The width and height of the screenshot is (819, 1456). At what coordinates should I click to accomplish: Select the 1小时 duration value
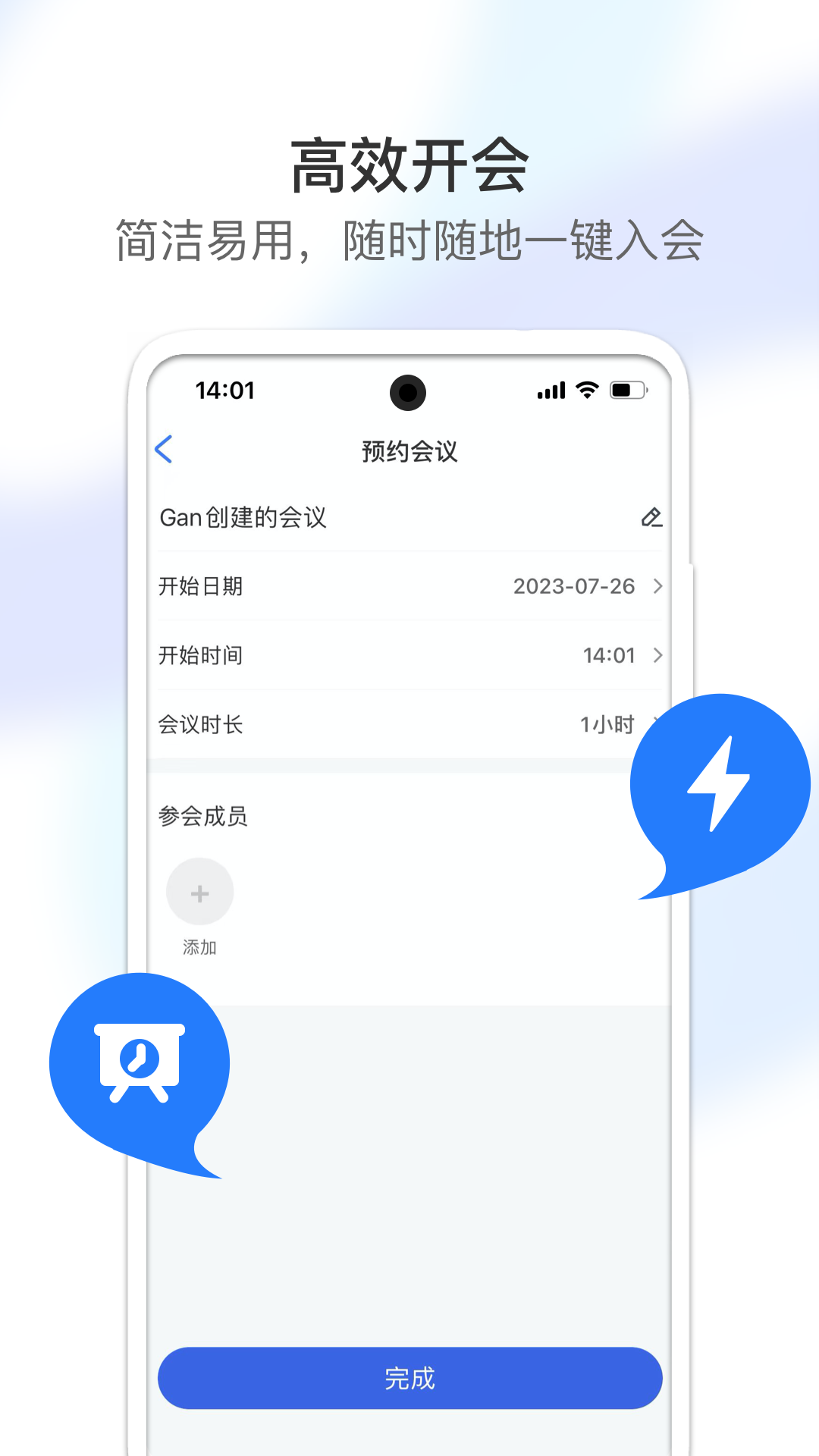click(607, 724)
